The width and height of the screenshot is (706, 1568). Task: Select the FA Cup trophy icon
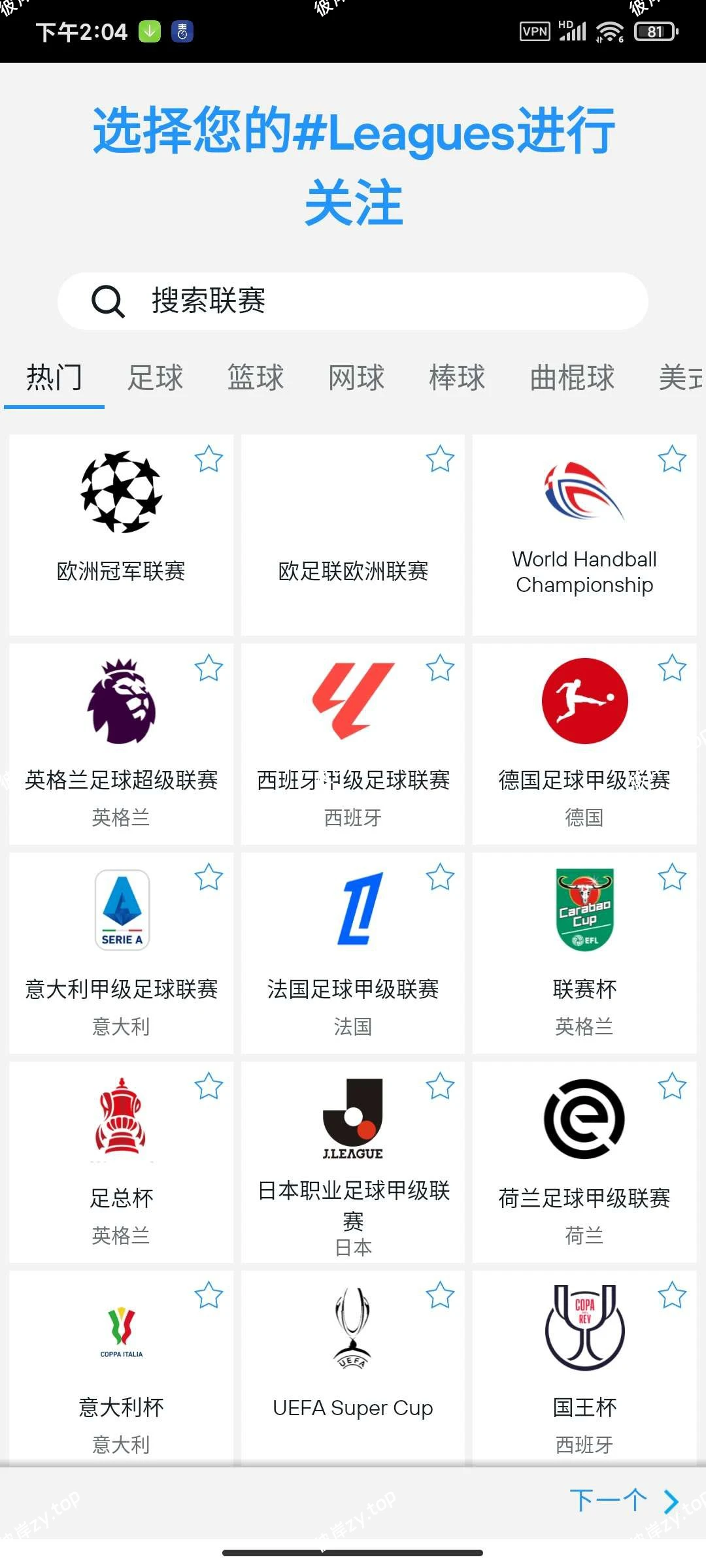[x=122, y=1119]
